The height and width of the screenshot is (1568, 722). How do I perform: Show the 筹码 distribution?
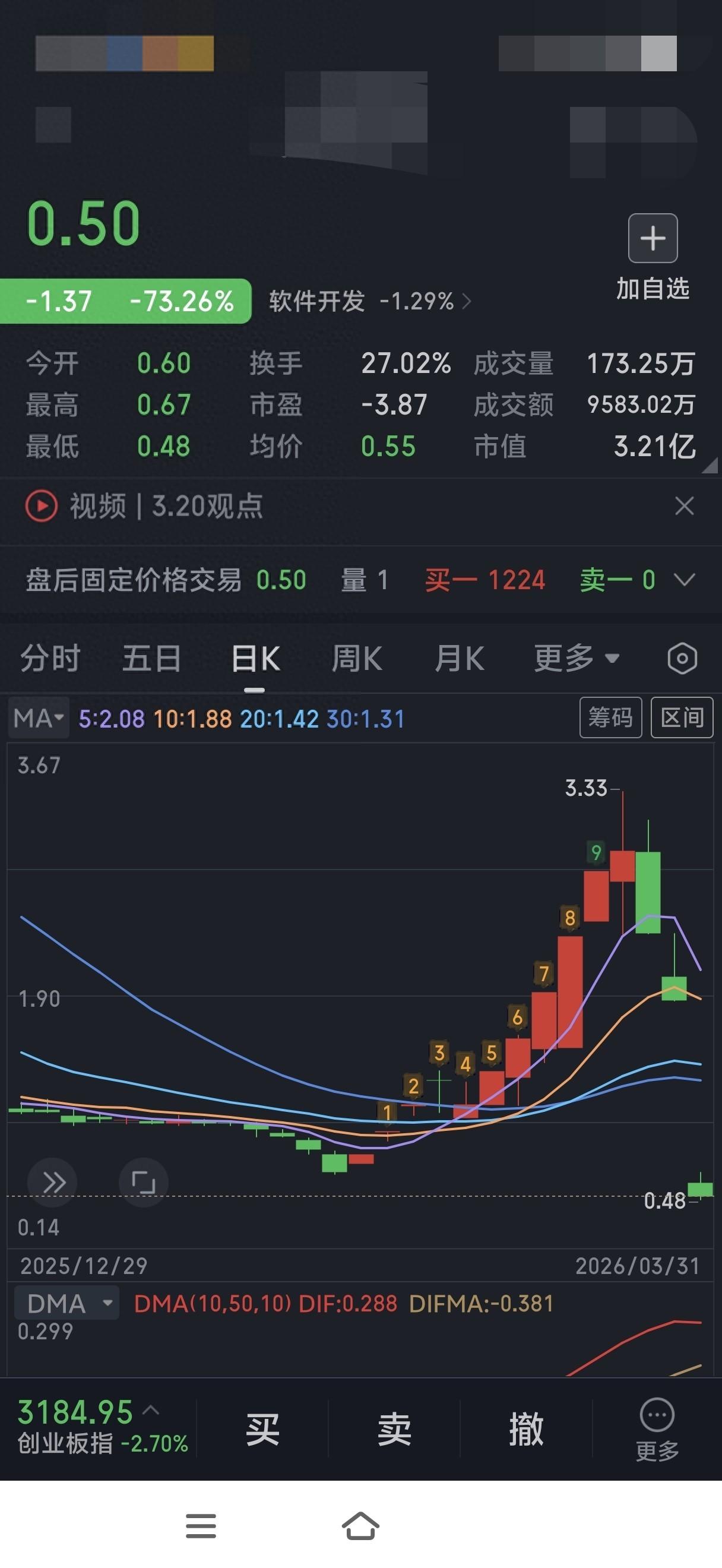coord(610,717)
